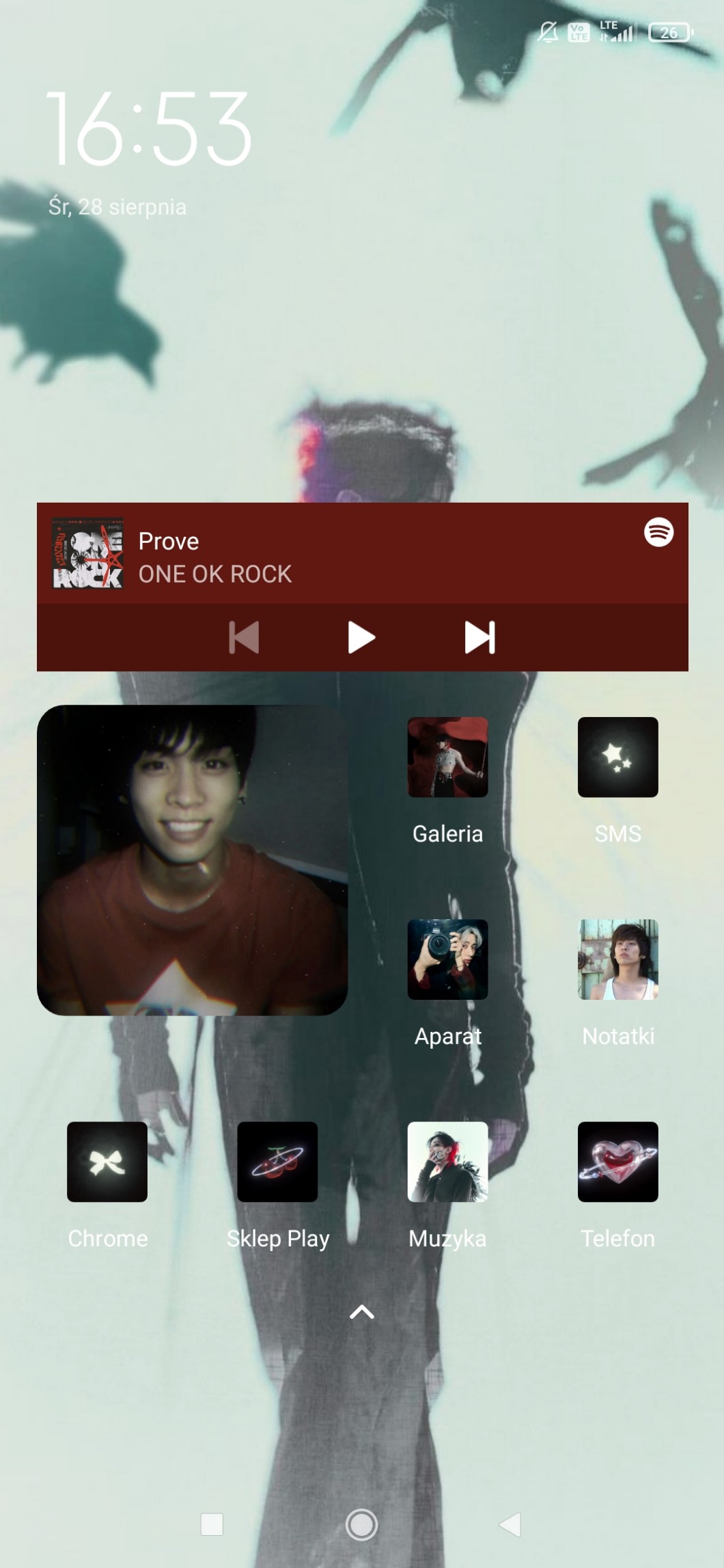Open the Notatki app

pos(617,960)
